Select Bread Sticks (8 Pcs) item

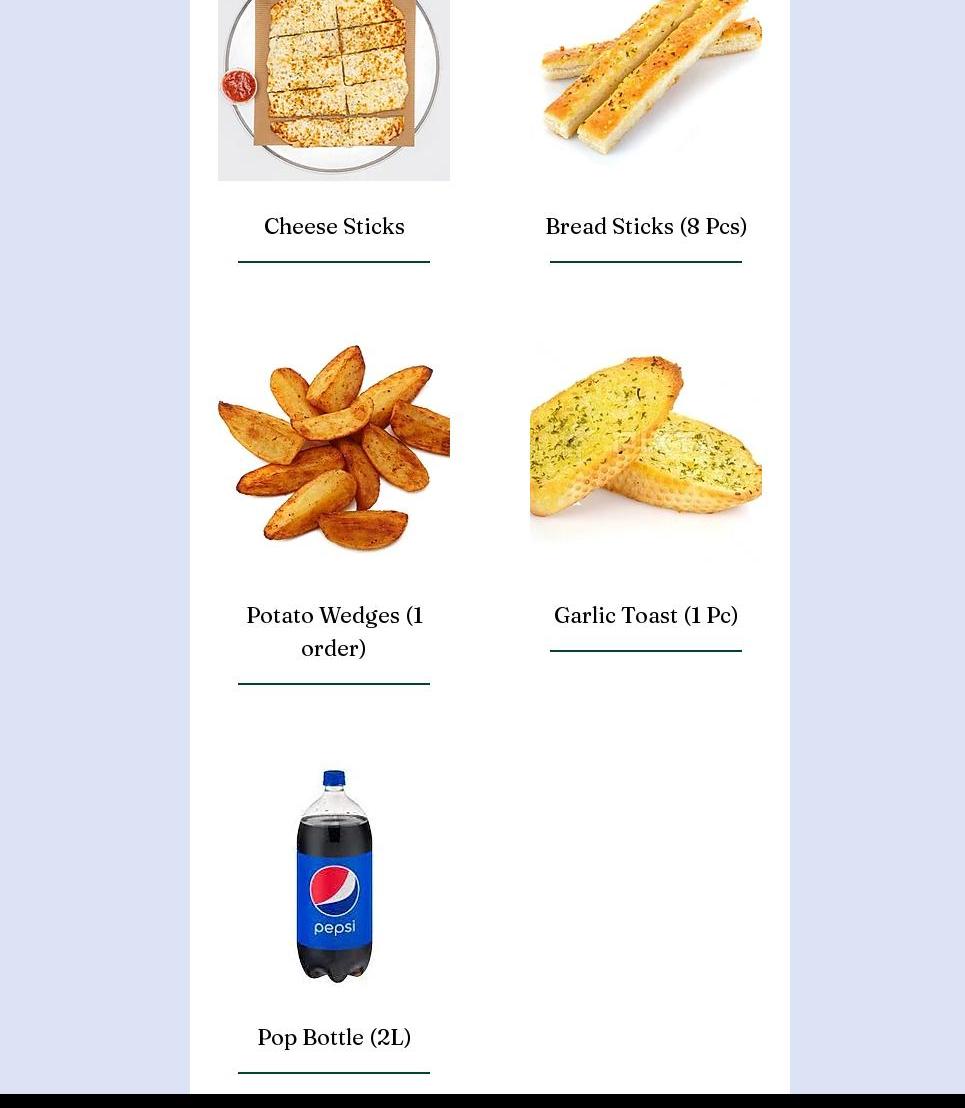point(645,226)
